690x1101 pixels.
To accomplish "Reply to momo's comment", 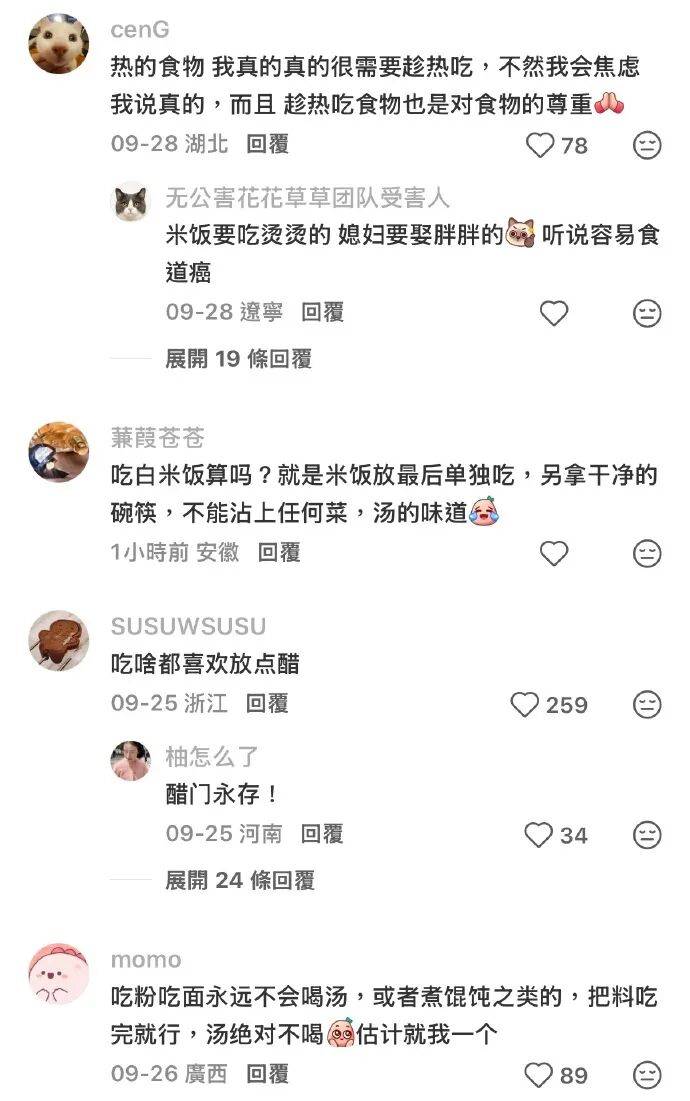I will [x=268, y=1074].
